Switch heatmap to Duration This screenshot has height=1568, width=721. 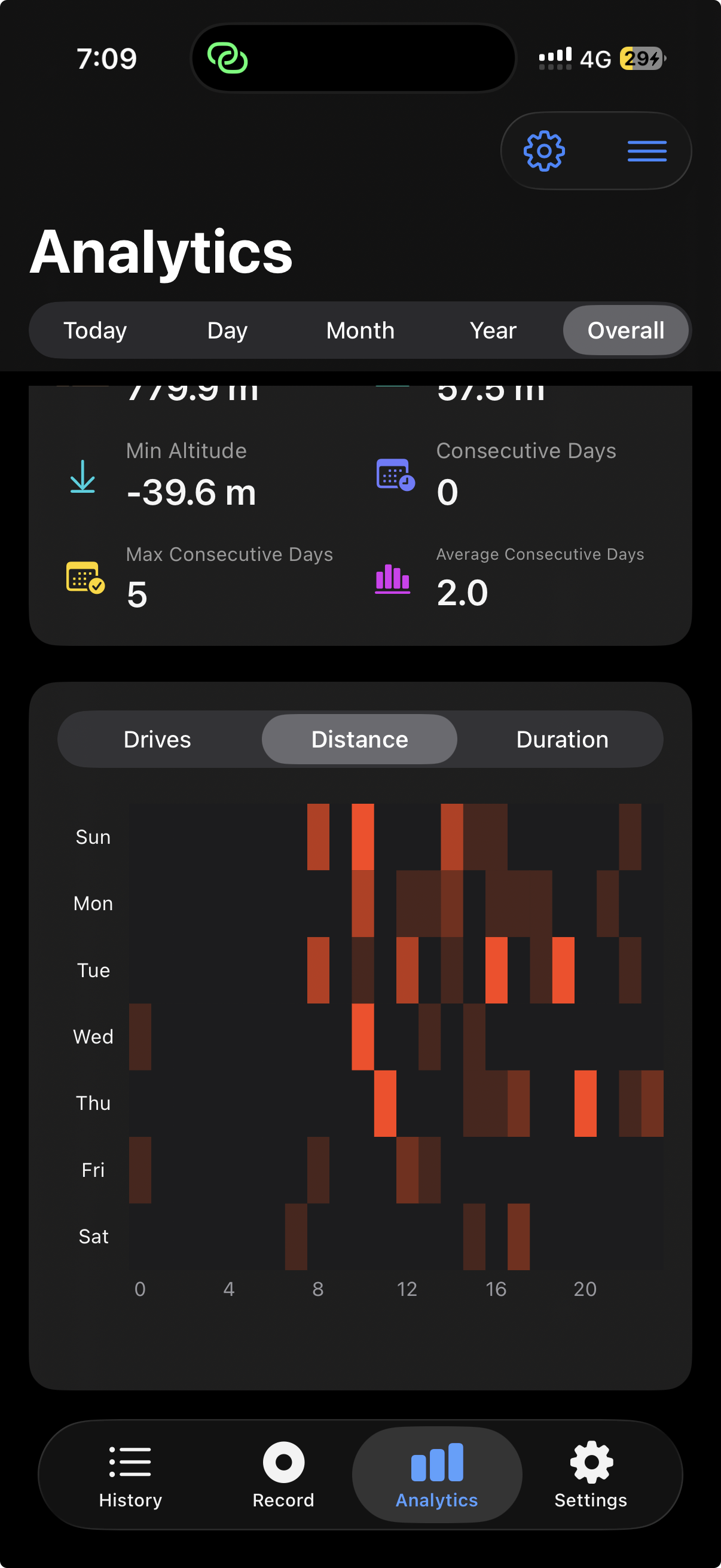pyautogui.click(x=562, y=740)
